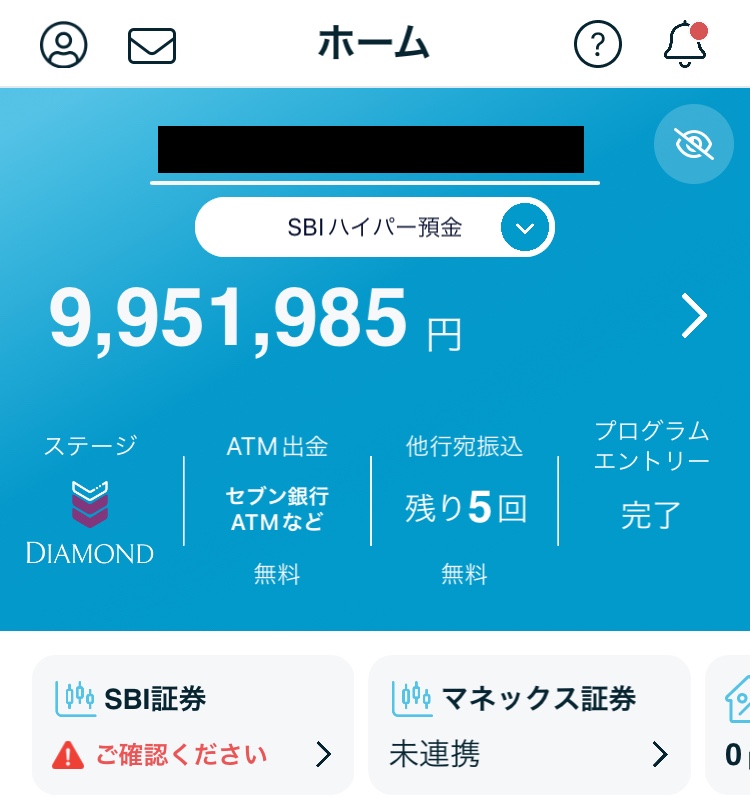Image resolution: width=750 pixels, height=799 pixels.
Task: Open the help question mark icon
Action: point(598,45)
